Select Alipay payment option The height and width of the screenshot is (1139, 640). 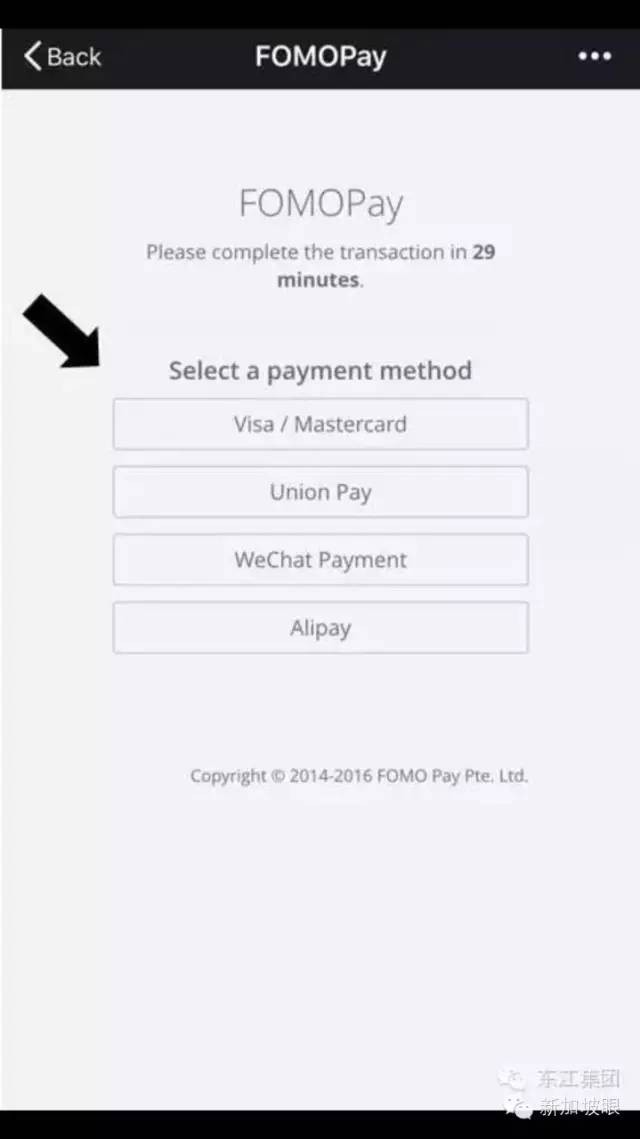(320, 628)
